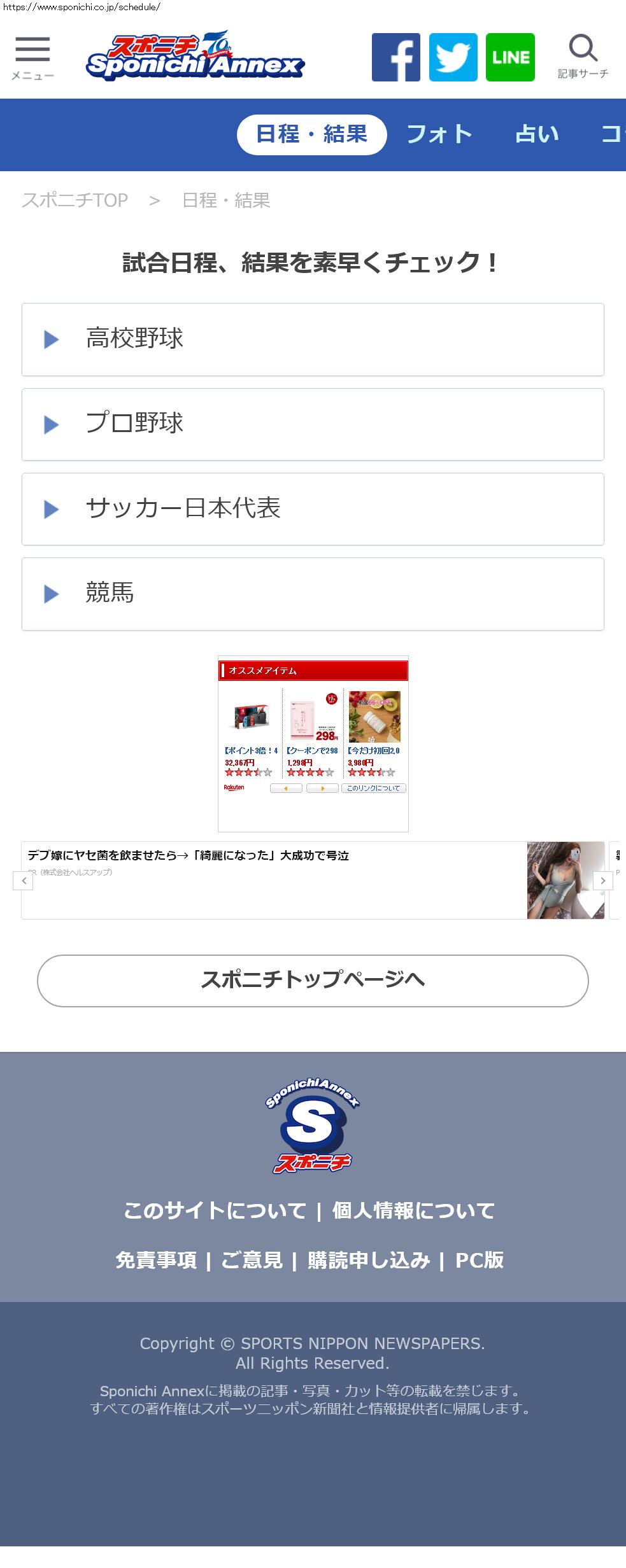
Task: Open the hamburger menu (メニュー)
Action: tap(32, 58)
